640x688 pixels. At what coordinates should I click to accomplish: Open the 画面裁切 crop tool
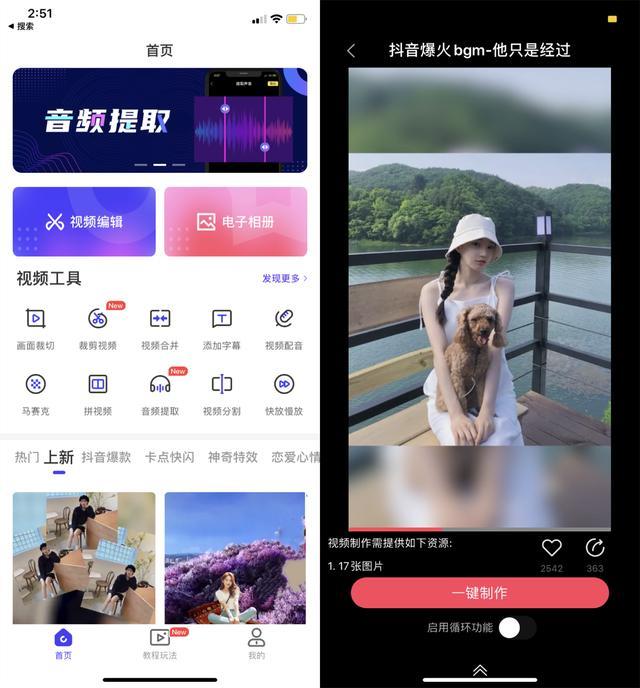tap(35, 327)
